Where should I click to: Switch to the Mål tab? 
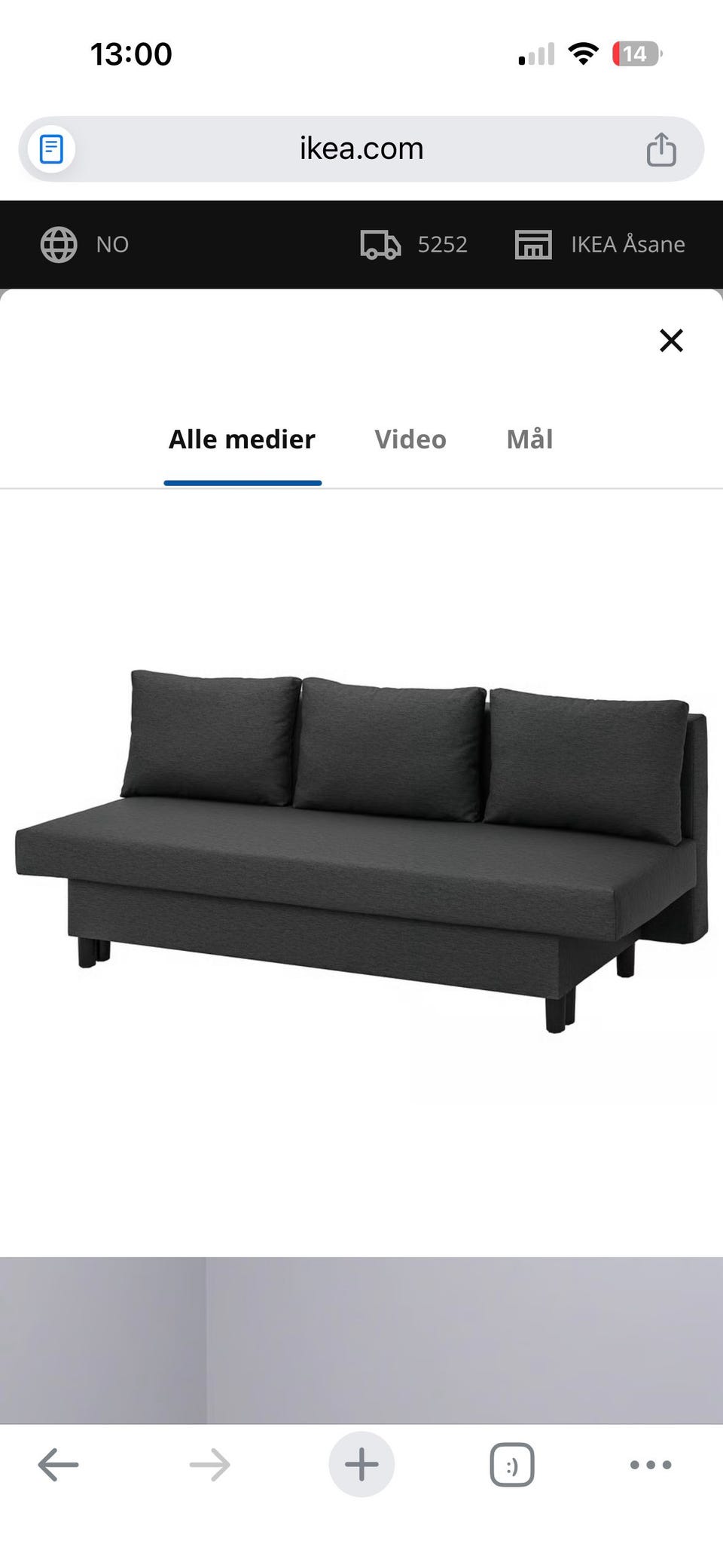pyautogui.click(x=529, y=439)
